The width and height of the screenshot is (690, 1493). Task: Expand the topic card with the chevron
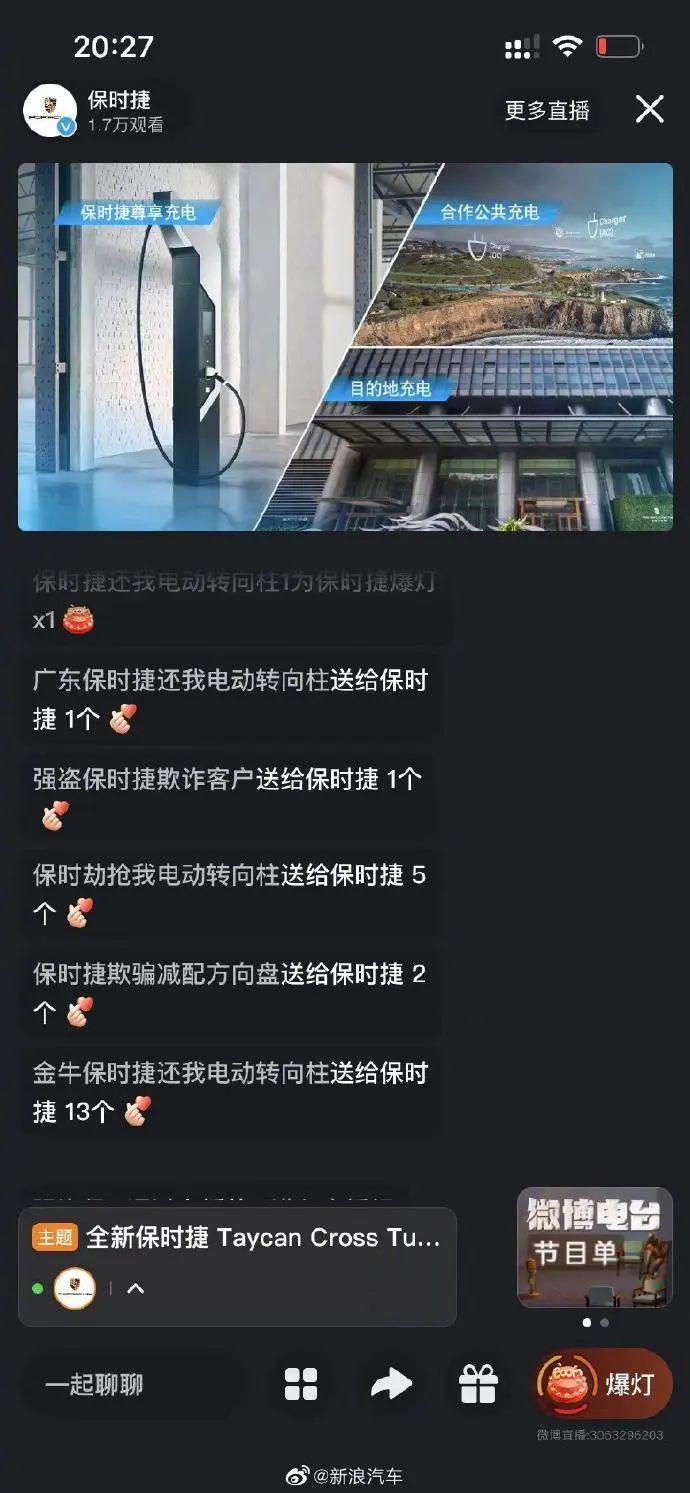click(136, 1288)
